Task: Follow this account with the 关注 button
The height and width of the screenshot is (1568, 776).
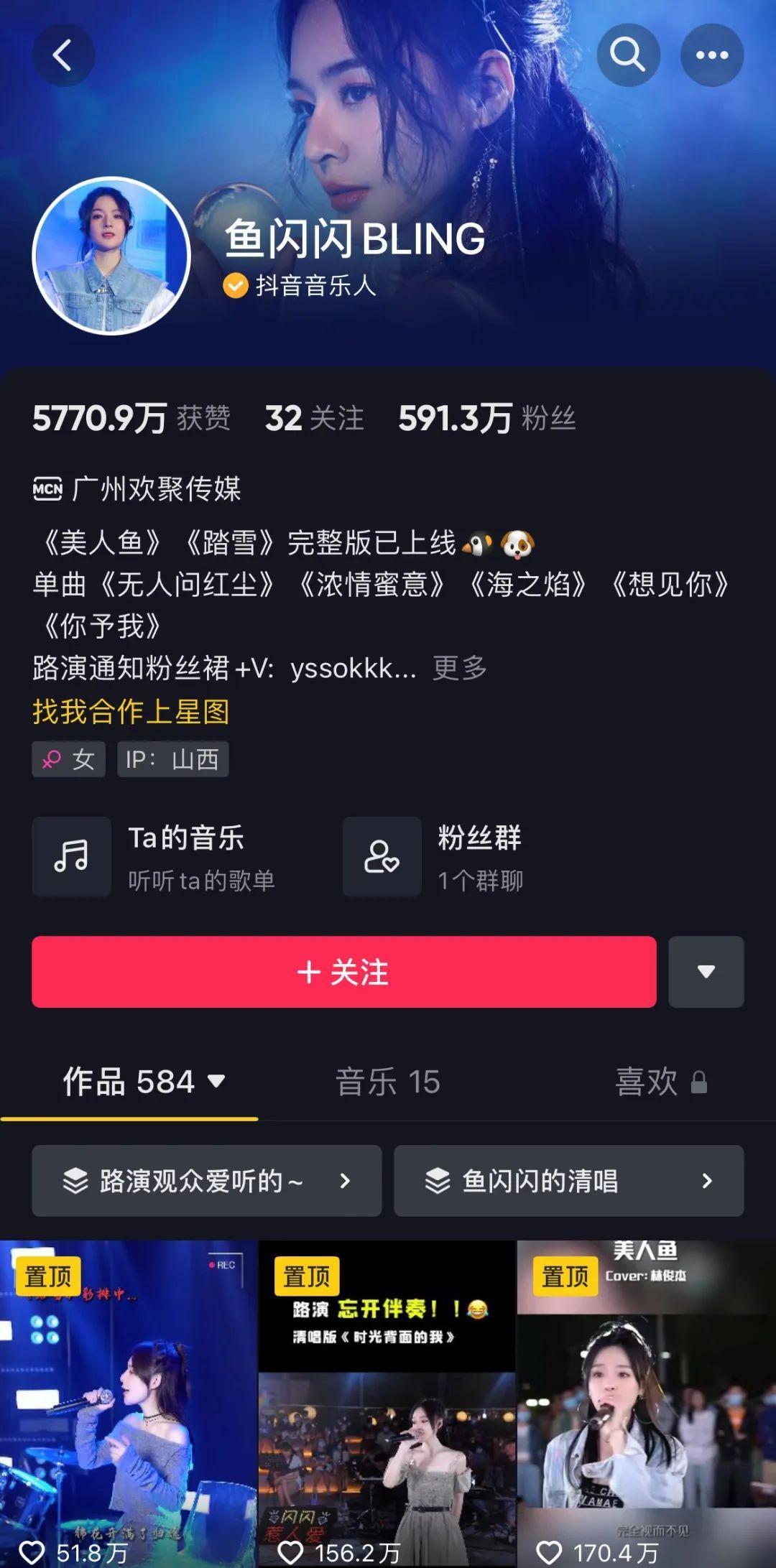Action: coord(343,972)
